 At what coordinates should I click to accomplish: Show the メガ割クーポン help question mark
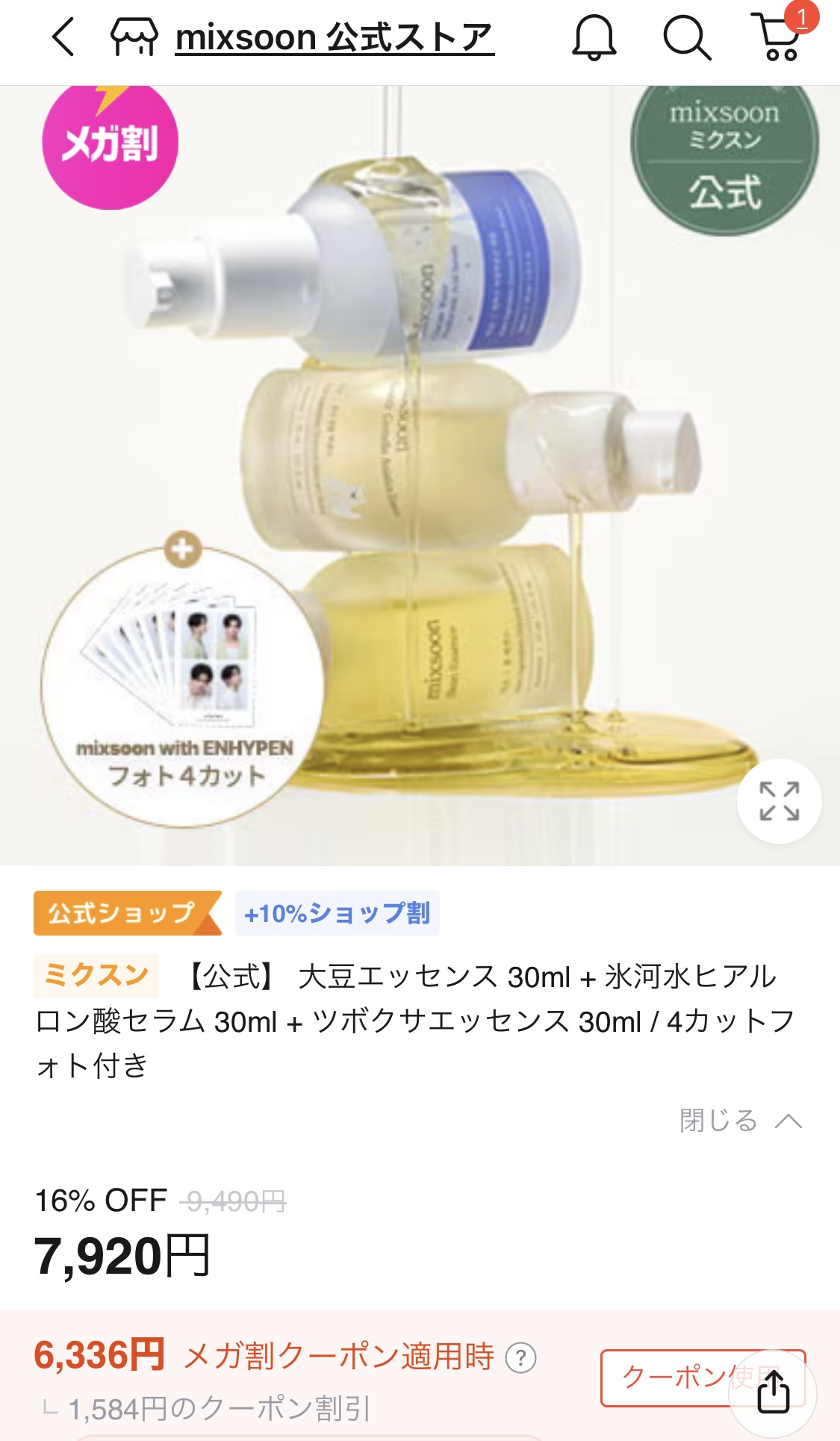[x=521, y=1357]
